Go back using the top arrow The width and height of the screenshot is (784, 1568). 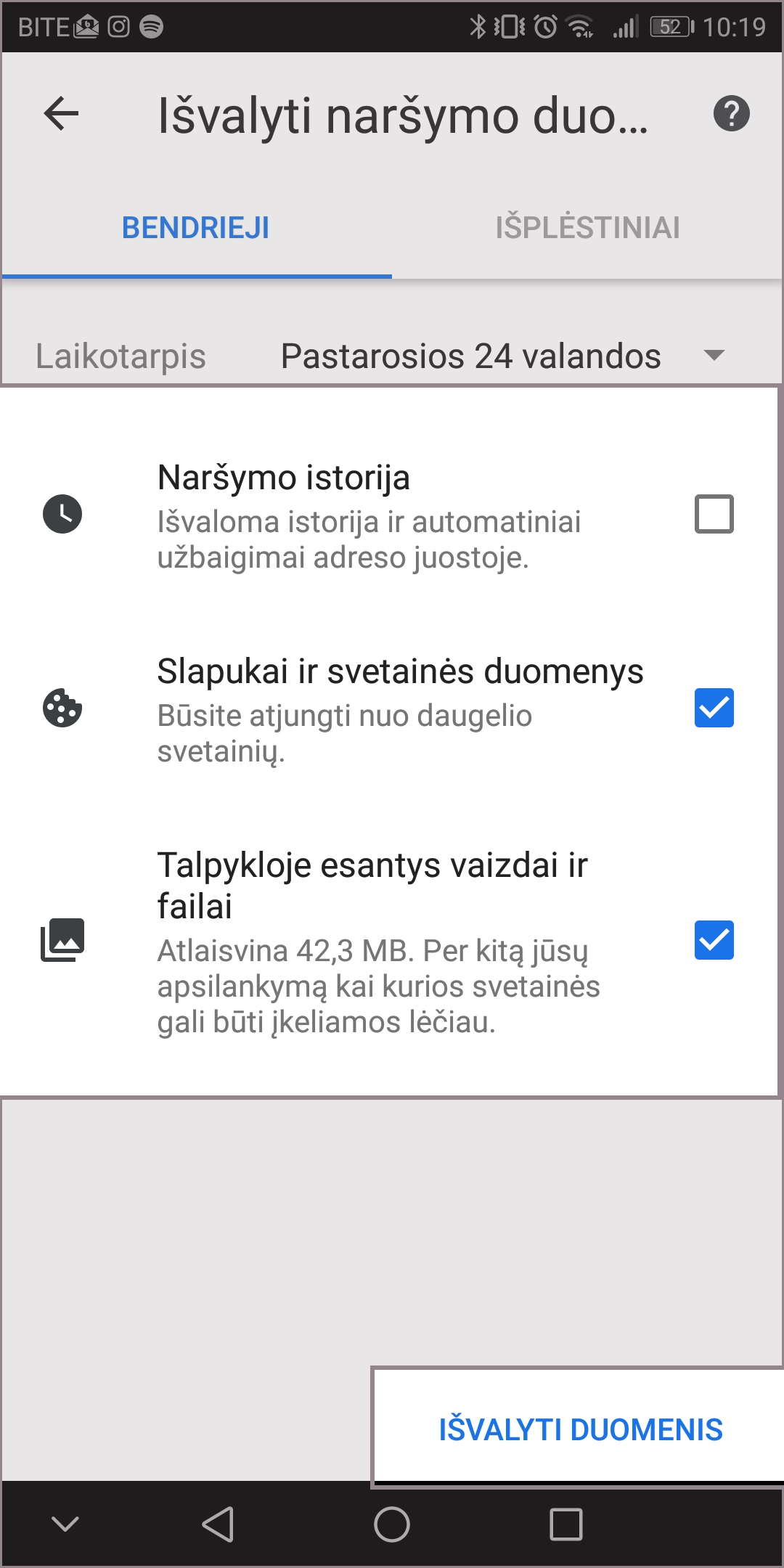(x=62, y=114)
